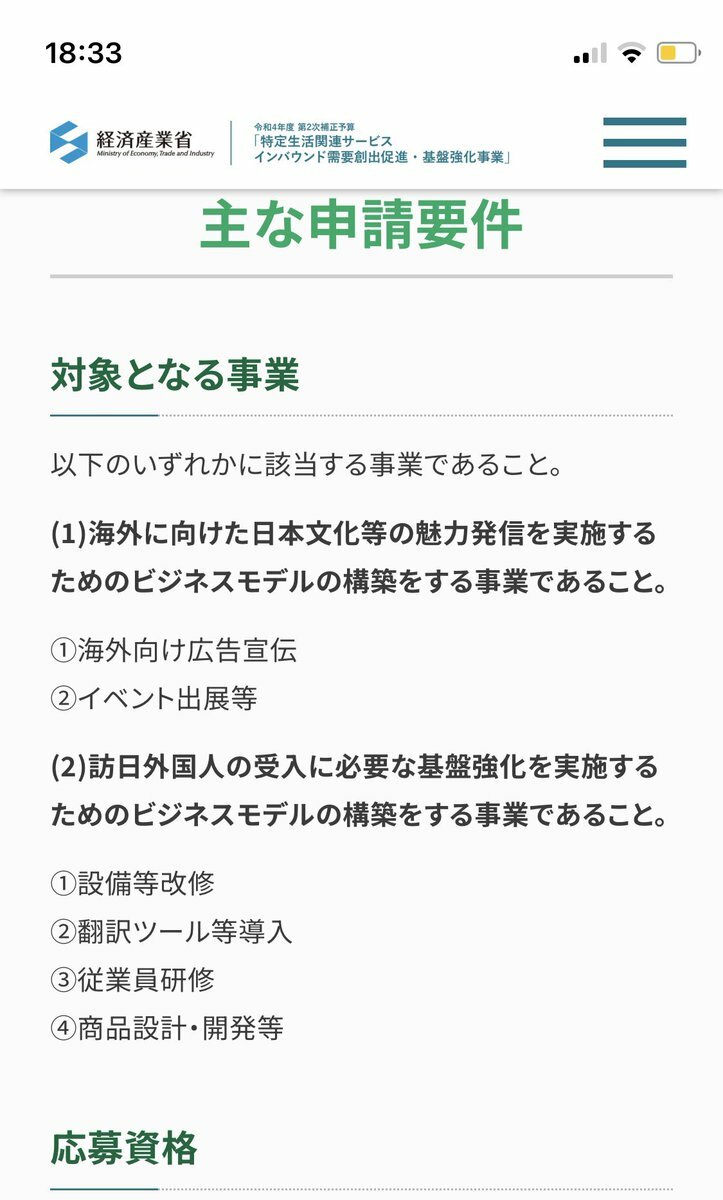
Task: Tap the 経済産業省 site logo
Action: (x=132, y=142)
